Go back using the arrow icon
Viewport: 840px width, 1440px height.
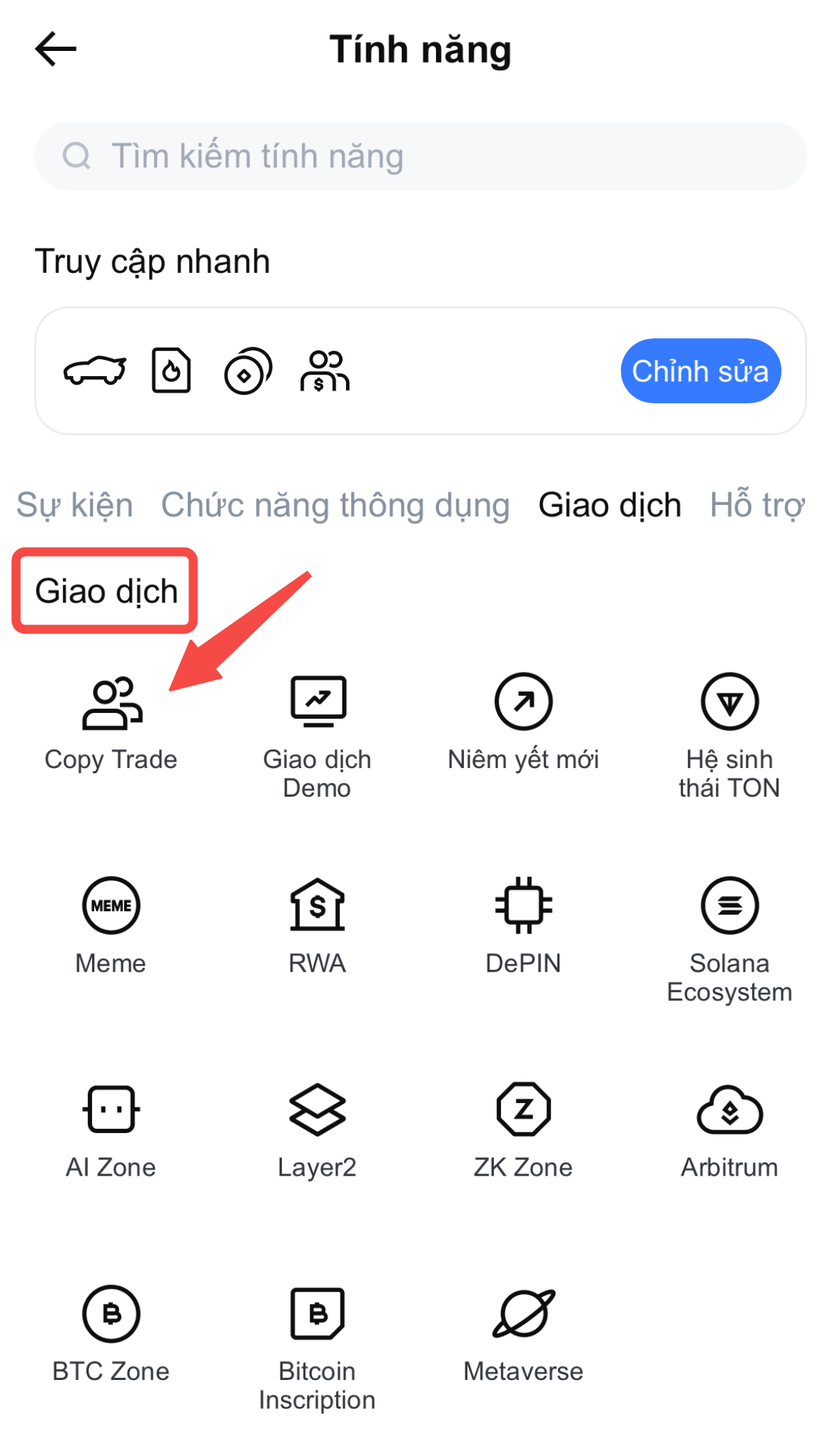(x=56, y=50)
